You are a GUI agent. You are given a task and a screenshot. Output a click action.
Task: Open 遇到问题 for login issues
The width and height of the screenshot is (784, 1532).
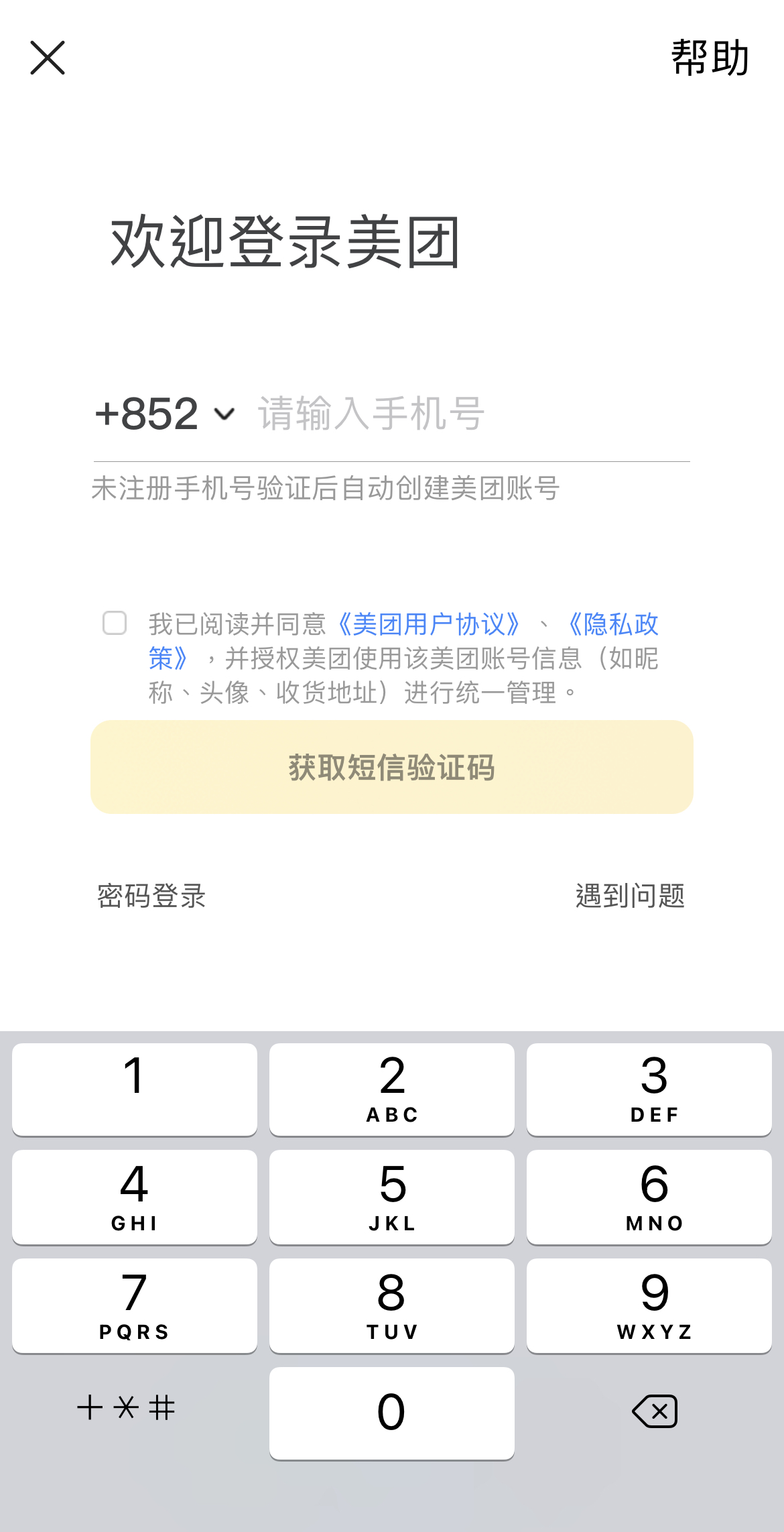click(x=631, y=896)
